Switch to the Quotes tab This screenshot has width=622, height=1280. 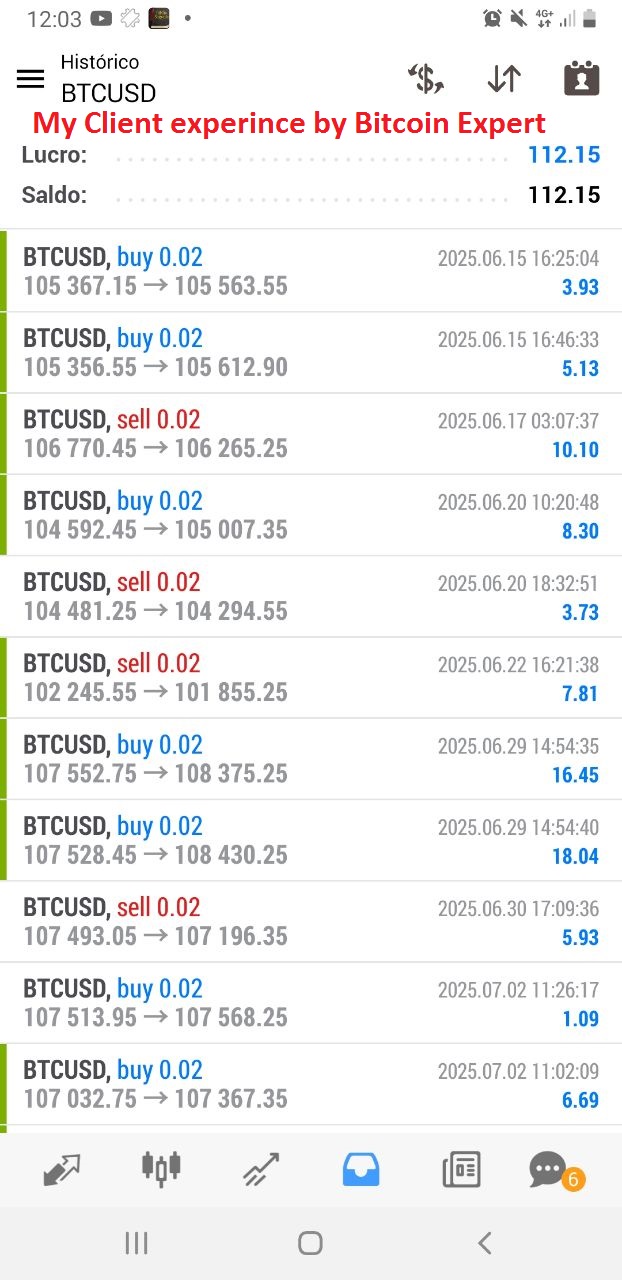click(x=62, y=1168)
